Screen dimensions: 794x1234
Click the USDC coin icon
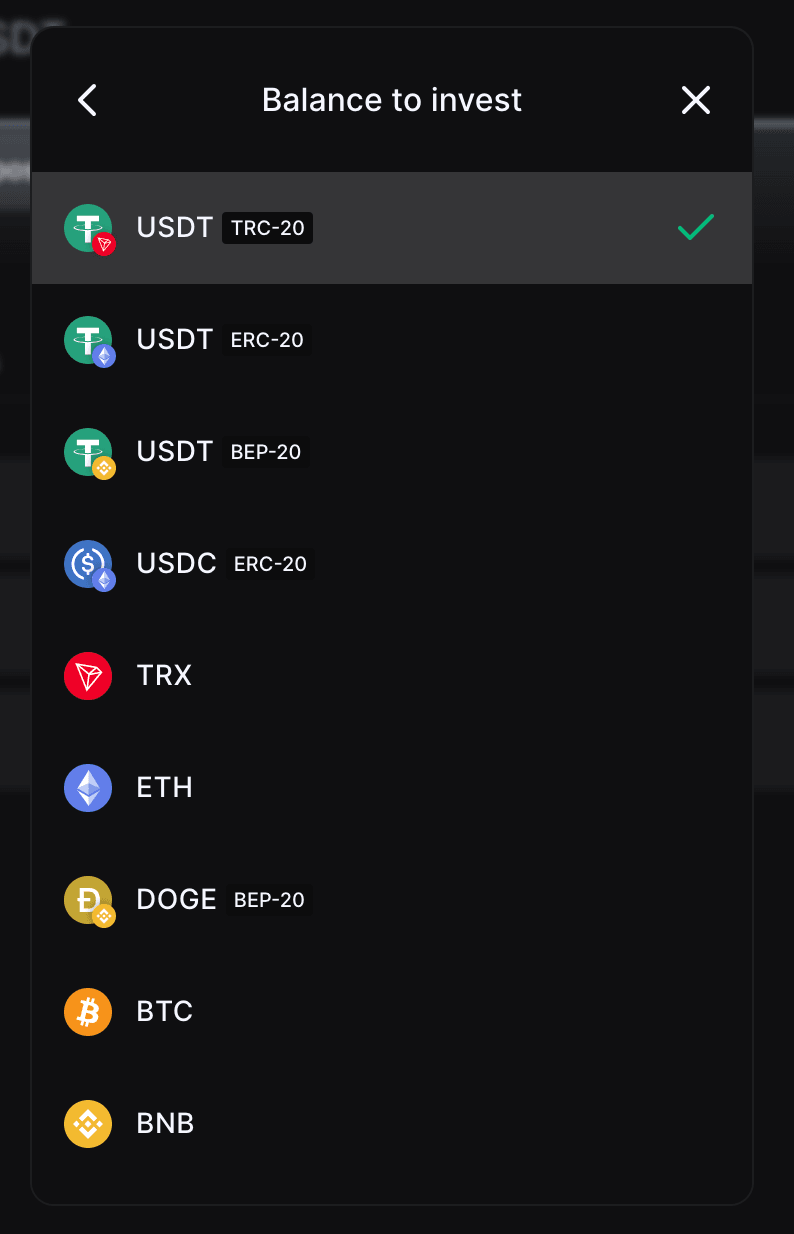pos(88,563)
